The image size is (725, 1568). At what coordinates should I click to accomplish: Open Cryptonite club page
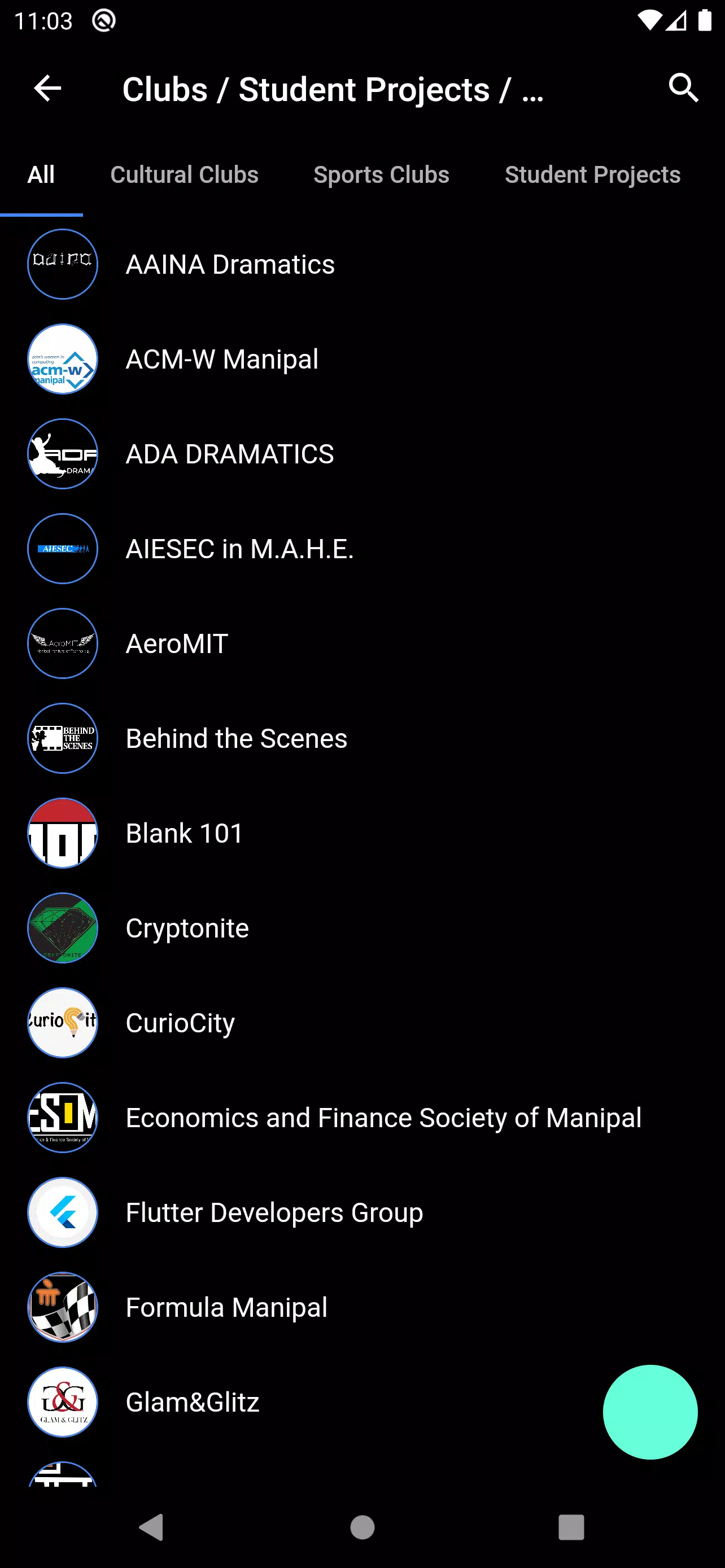(x=362, y=928)
